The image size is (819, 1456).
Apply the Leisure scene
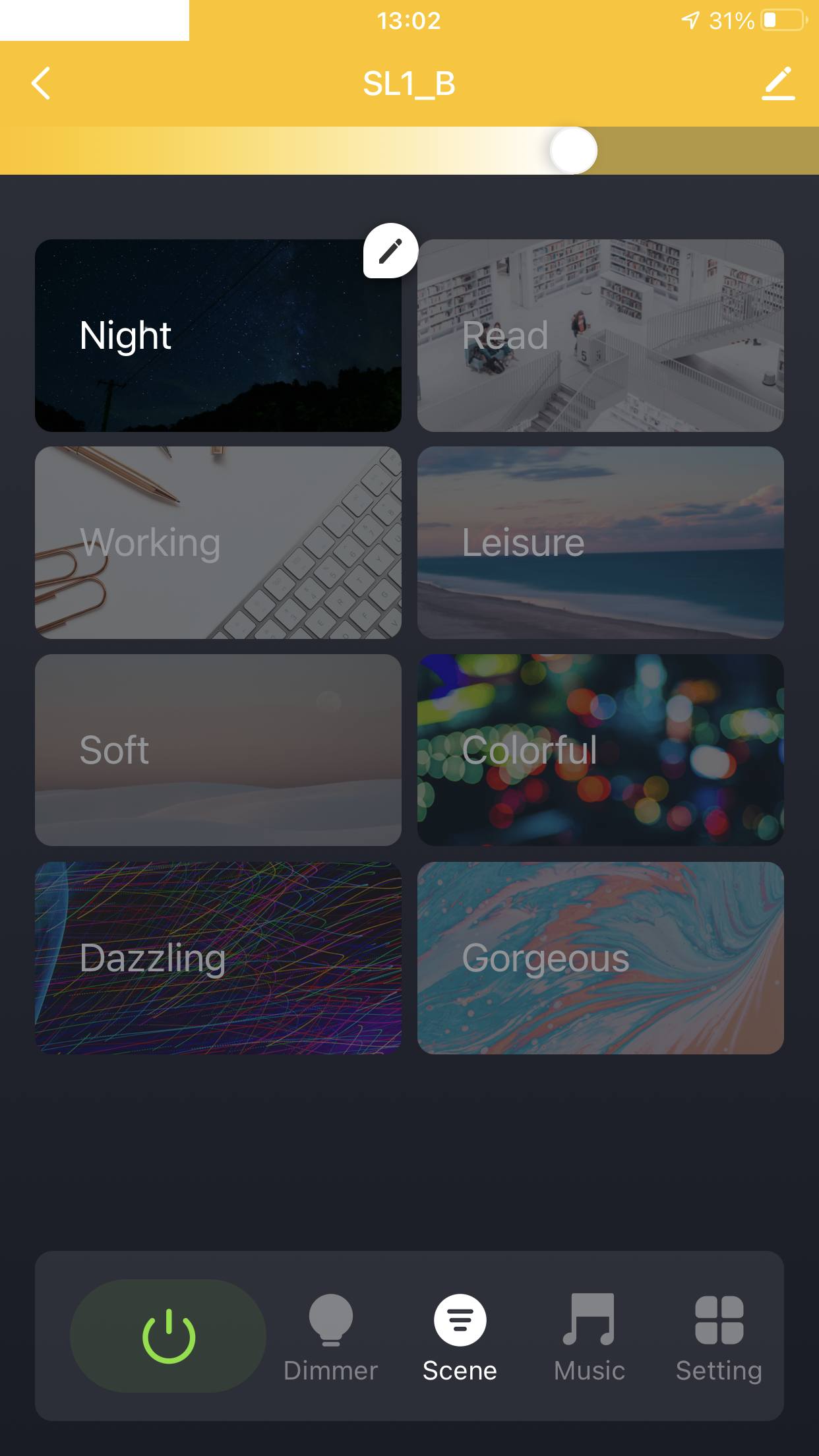(601, 543)
